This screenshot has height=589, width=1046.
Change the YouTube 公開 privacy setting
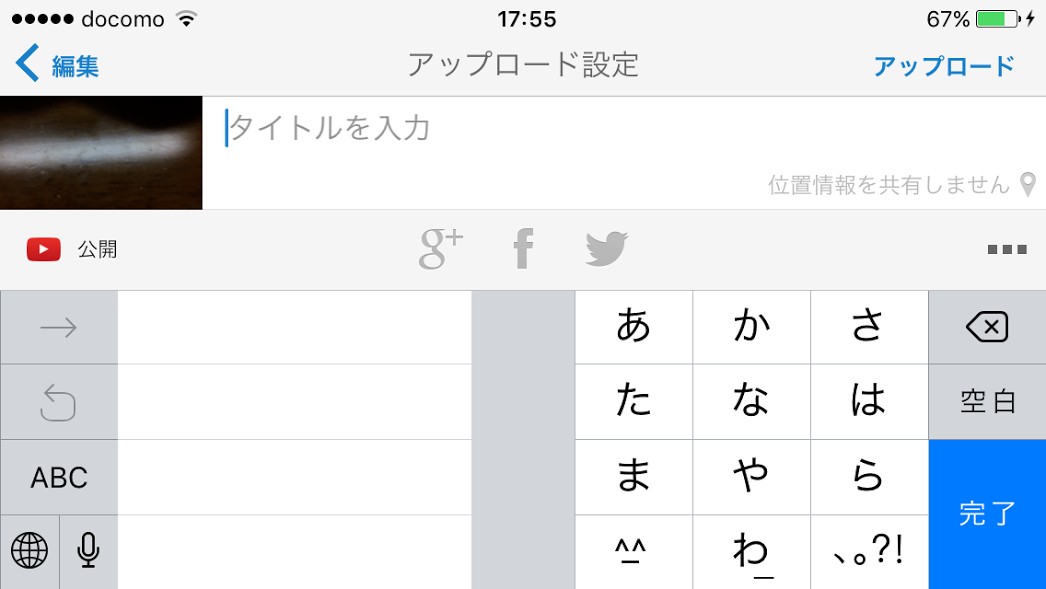pyautogui.click(x=72, y=249)
